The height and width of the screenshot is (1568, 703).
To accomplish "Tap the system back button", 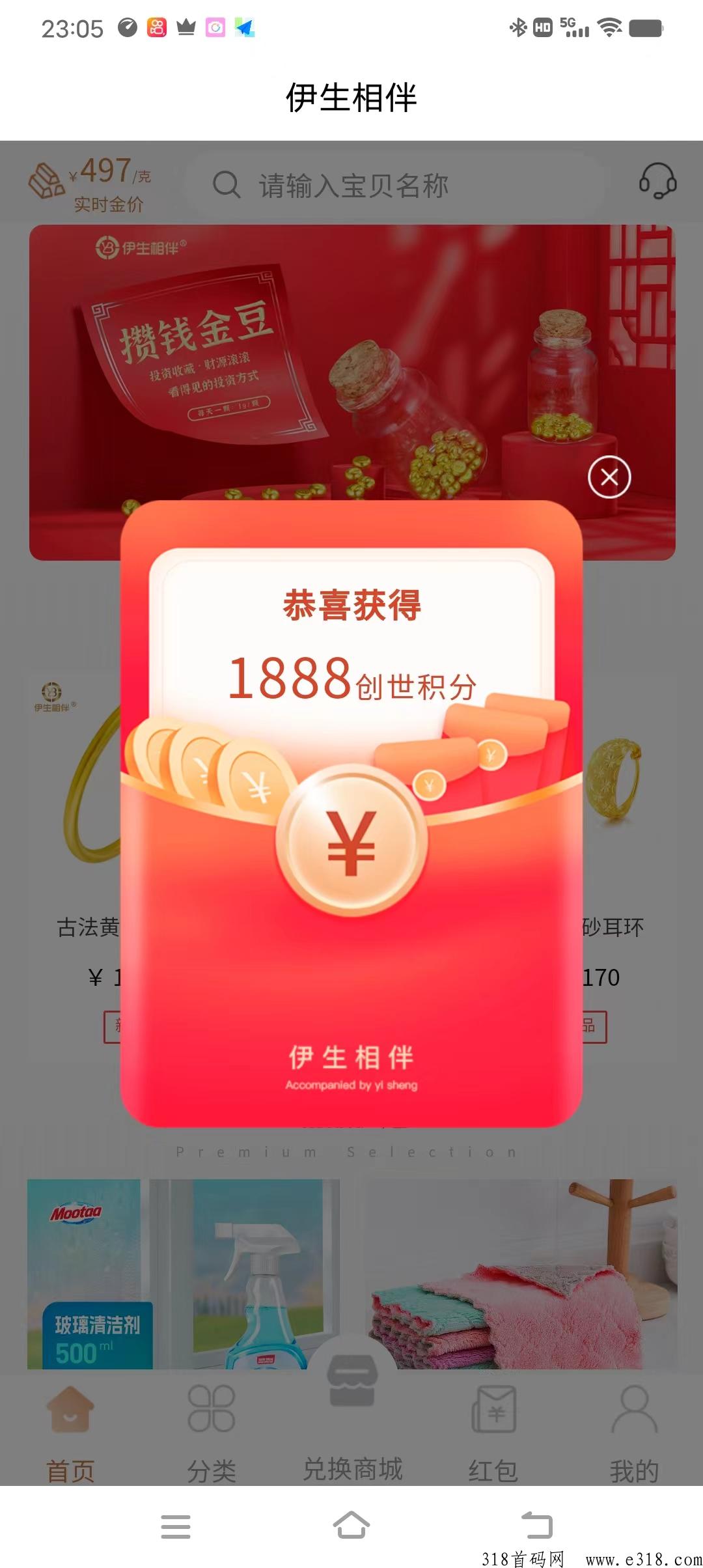I will click(537, 1526).
